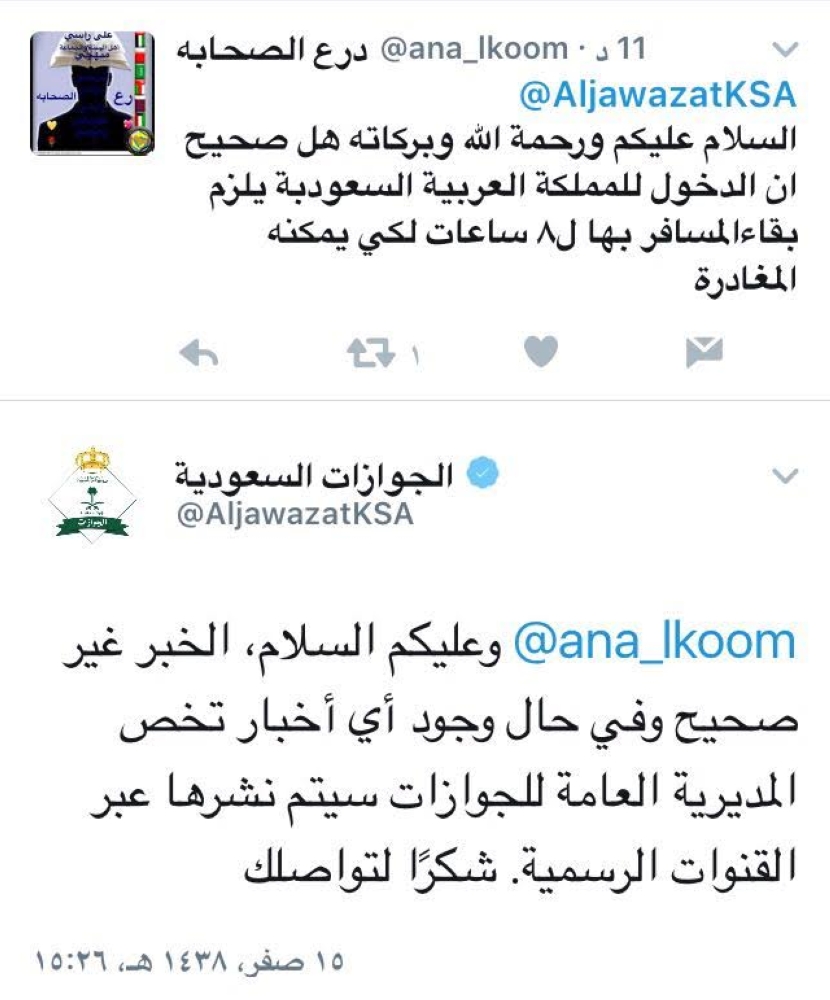Screen dimensions: 830x1000
Task: Send درع الصحابه's tweet via direct message
Action: click(704, 351)
